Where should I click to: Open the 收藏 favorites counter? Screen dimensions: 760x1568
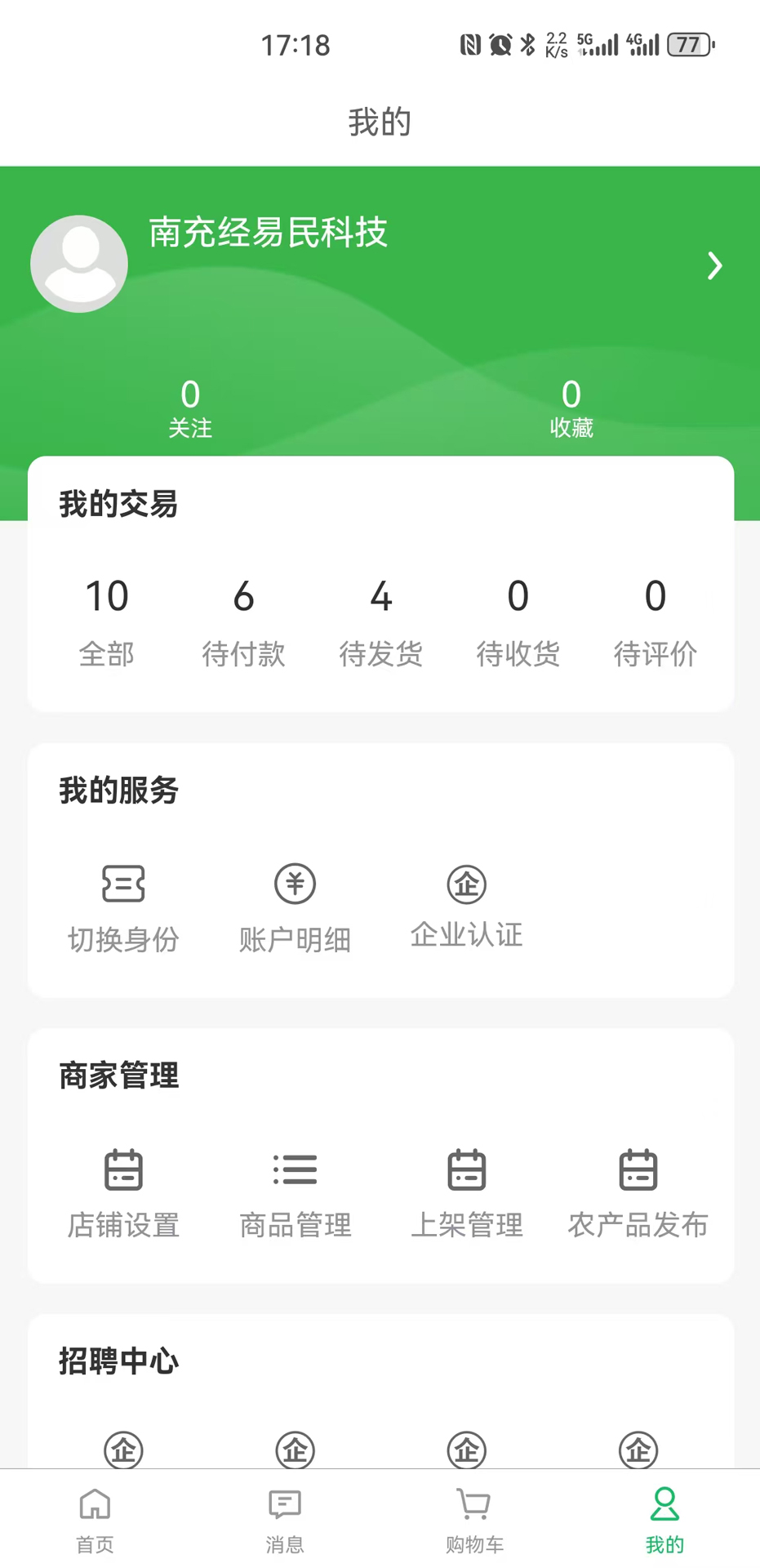[571, 406]
